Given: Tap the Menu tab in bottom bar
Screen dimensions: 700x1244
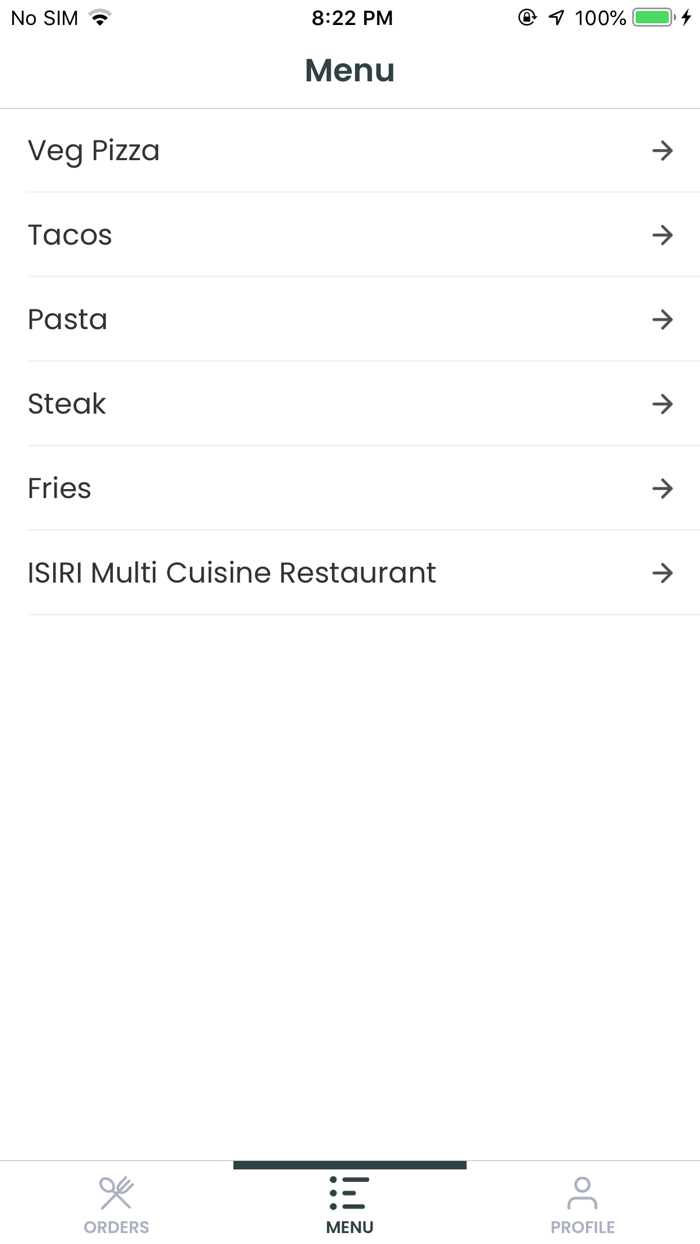Looking at the screenshot, I should point(350,1204).
